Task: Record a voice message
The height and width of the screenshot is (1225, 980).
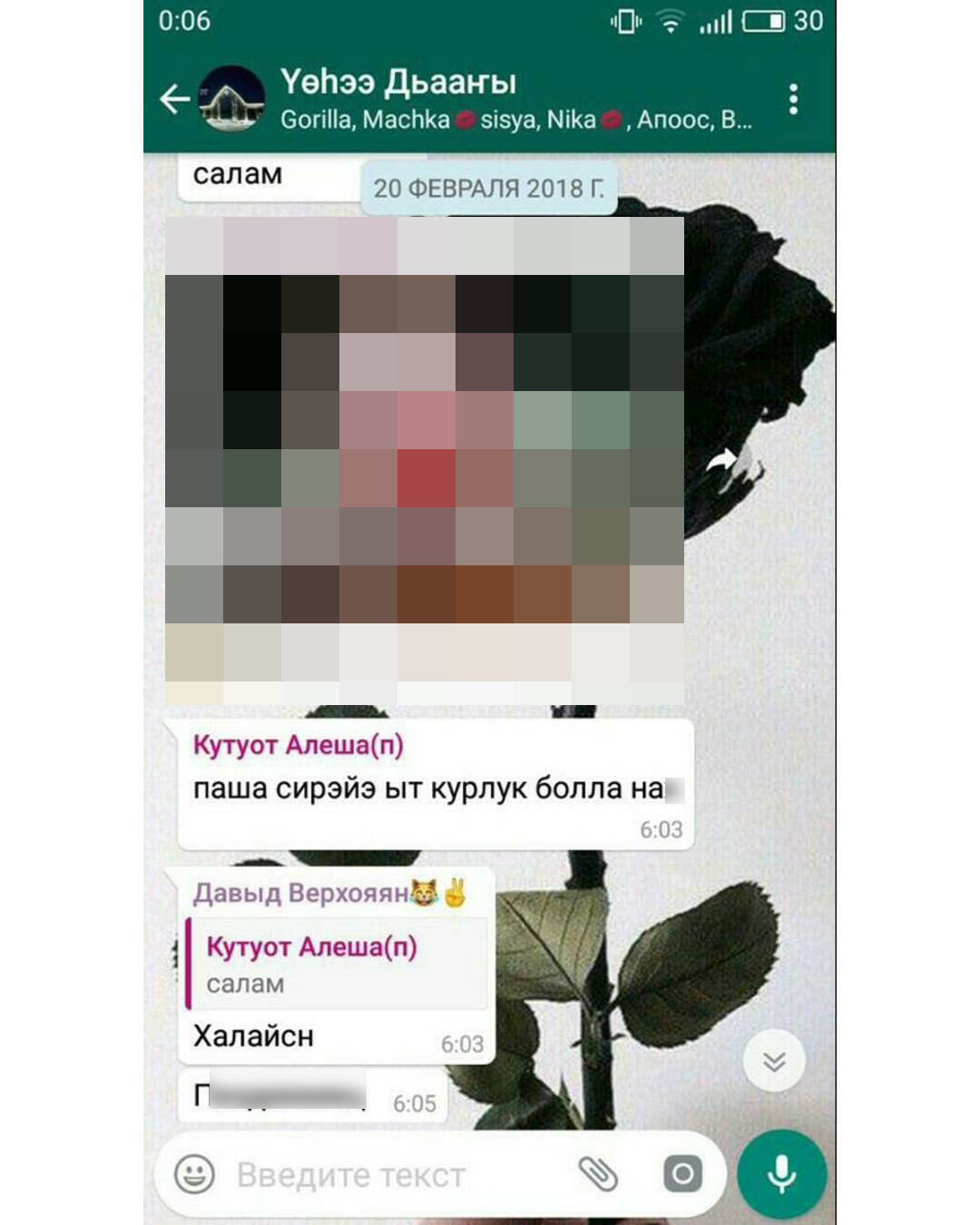Action: click(x=781, y=1174)
